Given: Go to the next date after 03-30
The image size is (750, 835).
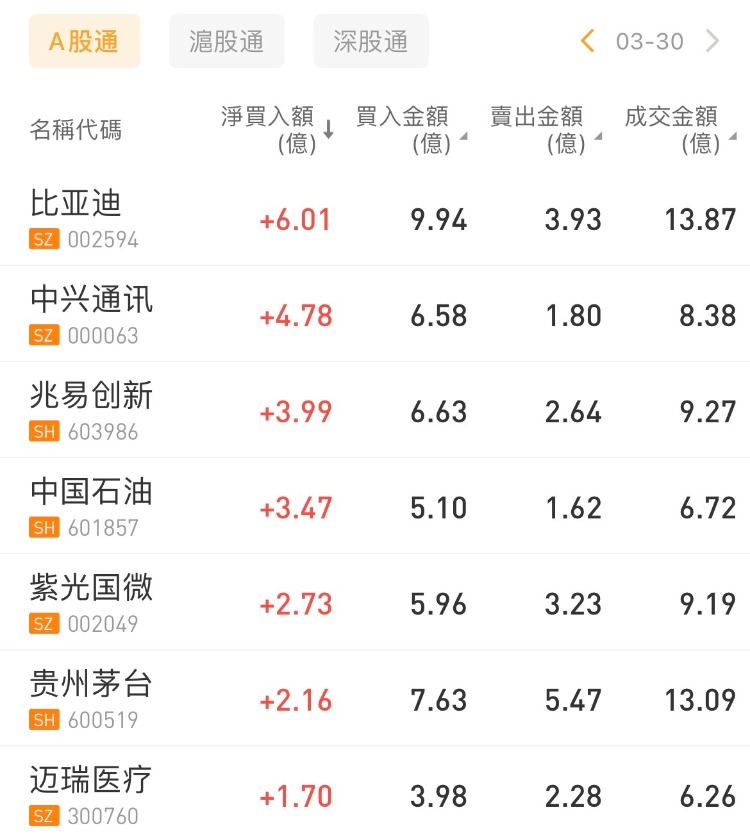Looking at the screenshot, I should click(713, 41).
